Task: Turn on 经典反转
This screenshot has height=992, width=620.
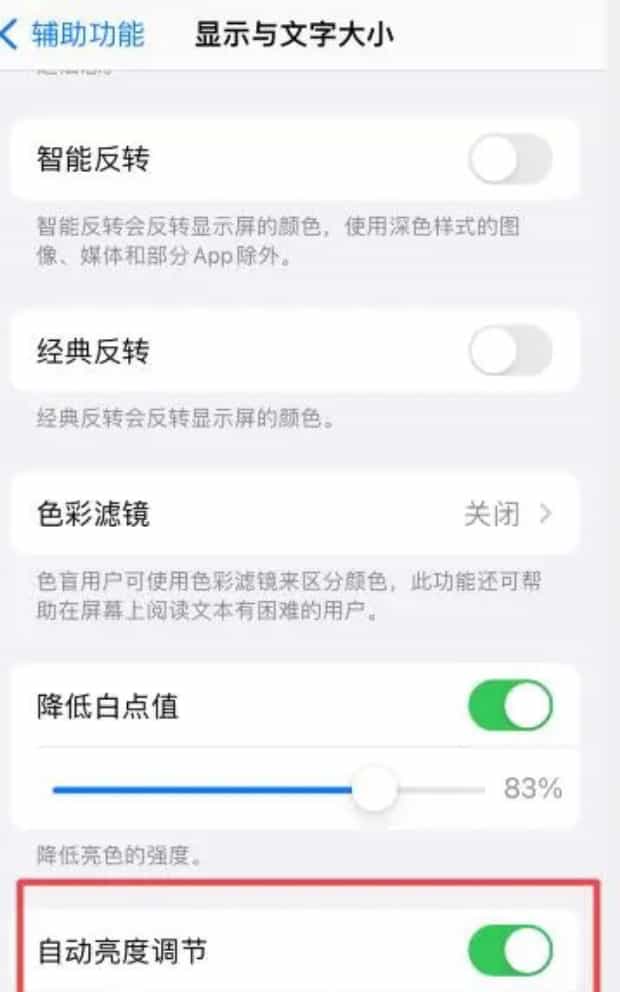Action: pos(510,351)
